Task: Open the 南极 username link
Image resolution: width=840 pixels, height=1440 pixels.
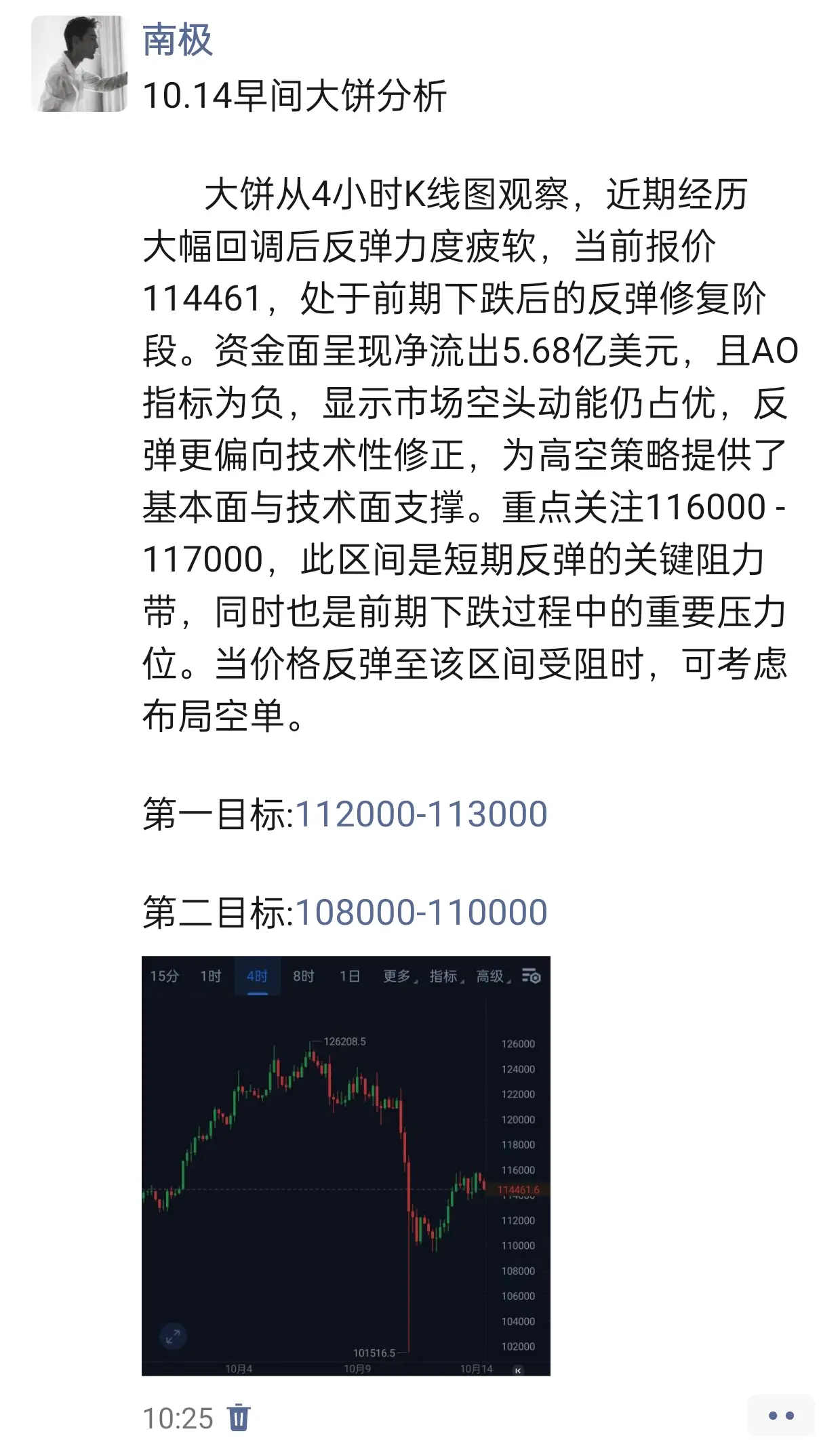Action: [178, 40]
